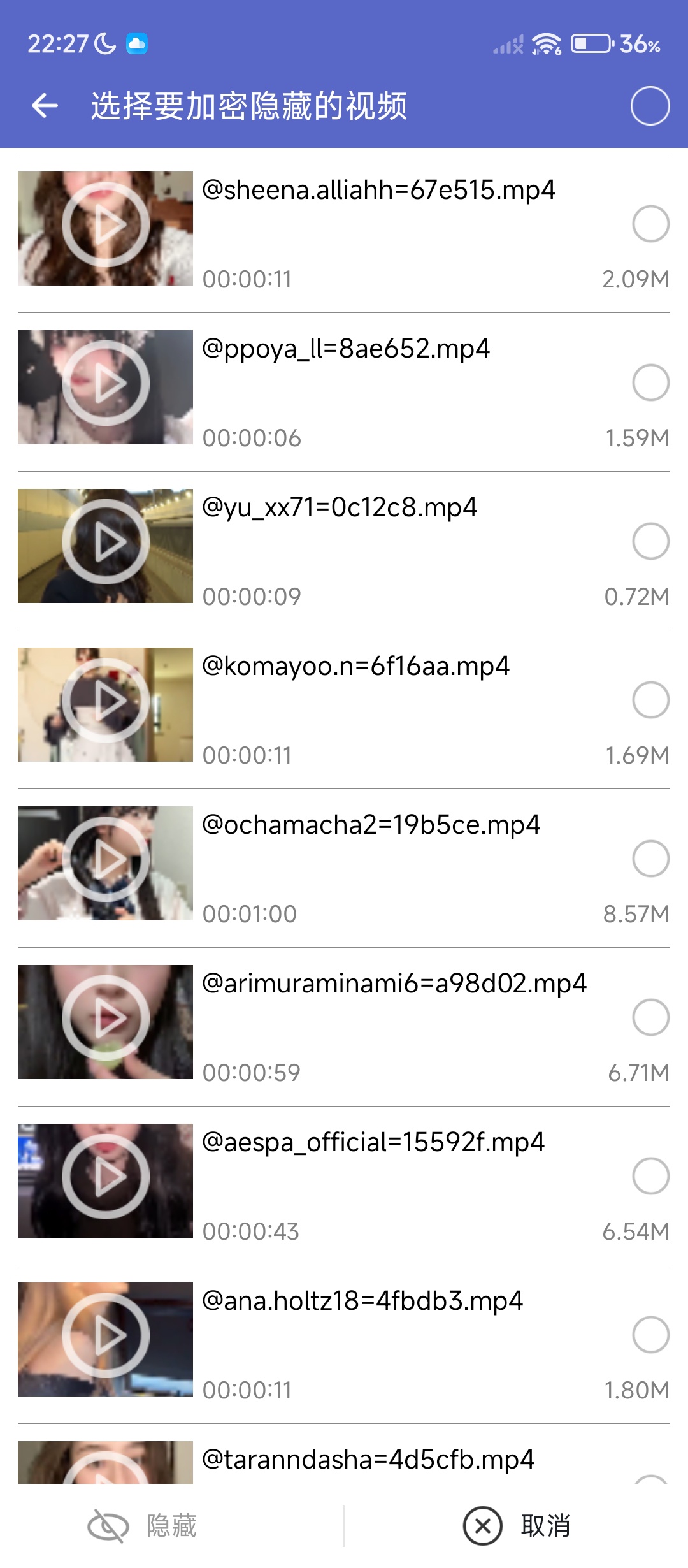Check the circle for @ppoya_ll=8ae652.mp4
Viewport: 688px width, 1568px height.
click(650, 382)
